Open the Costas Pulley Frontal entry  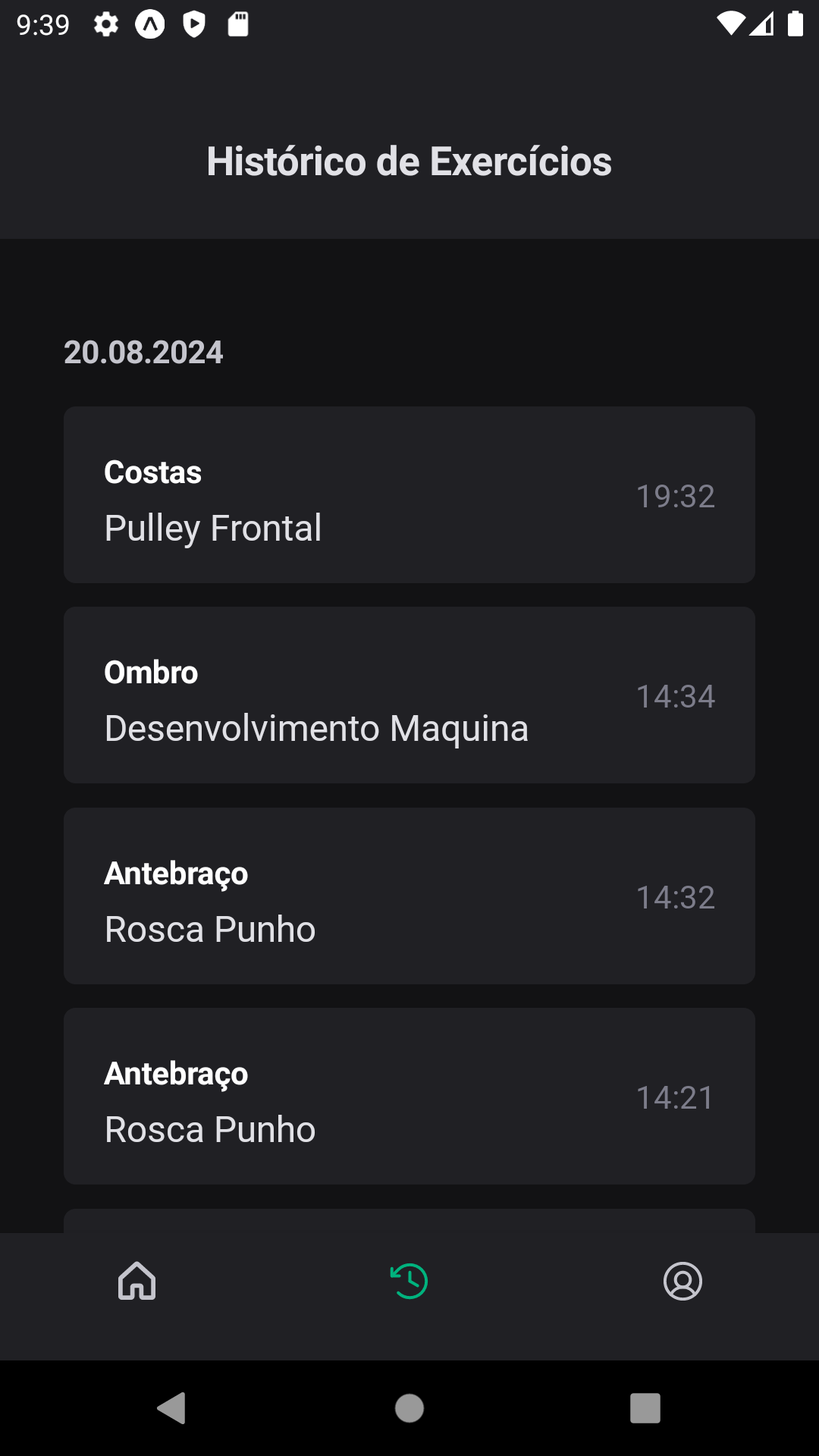point(409,495)
